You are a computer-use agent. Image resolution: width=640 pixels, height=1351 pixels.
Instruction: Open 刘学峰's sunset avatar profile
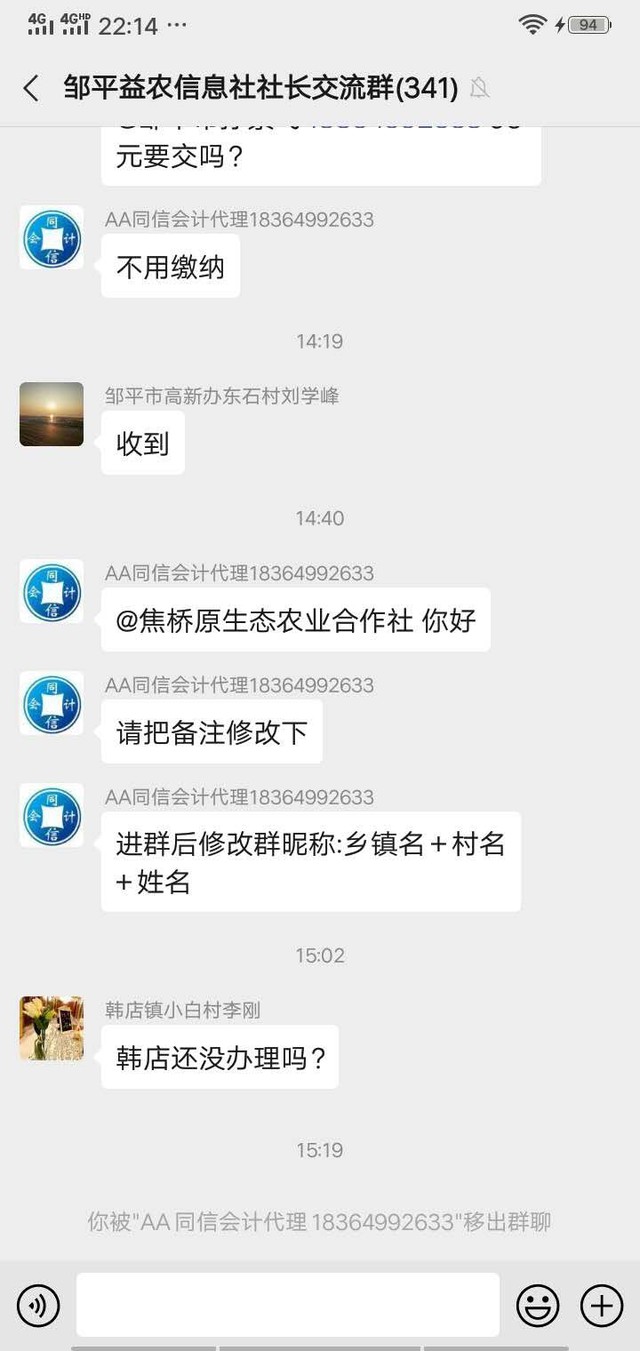[x=52, y=414]
